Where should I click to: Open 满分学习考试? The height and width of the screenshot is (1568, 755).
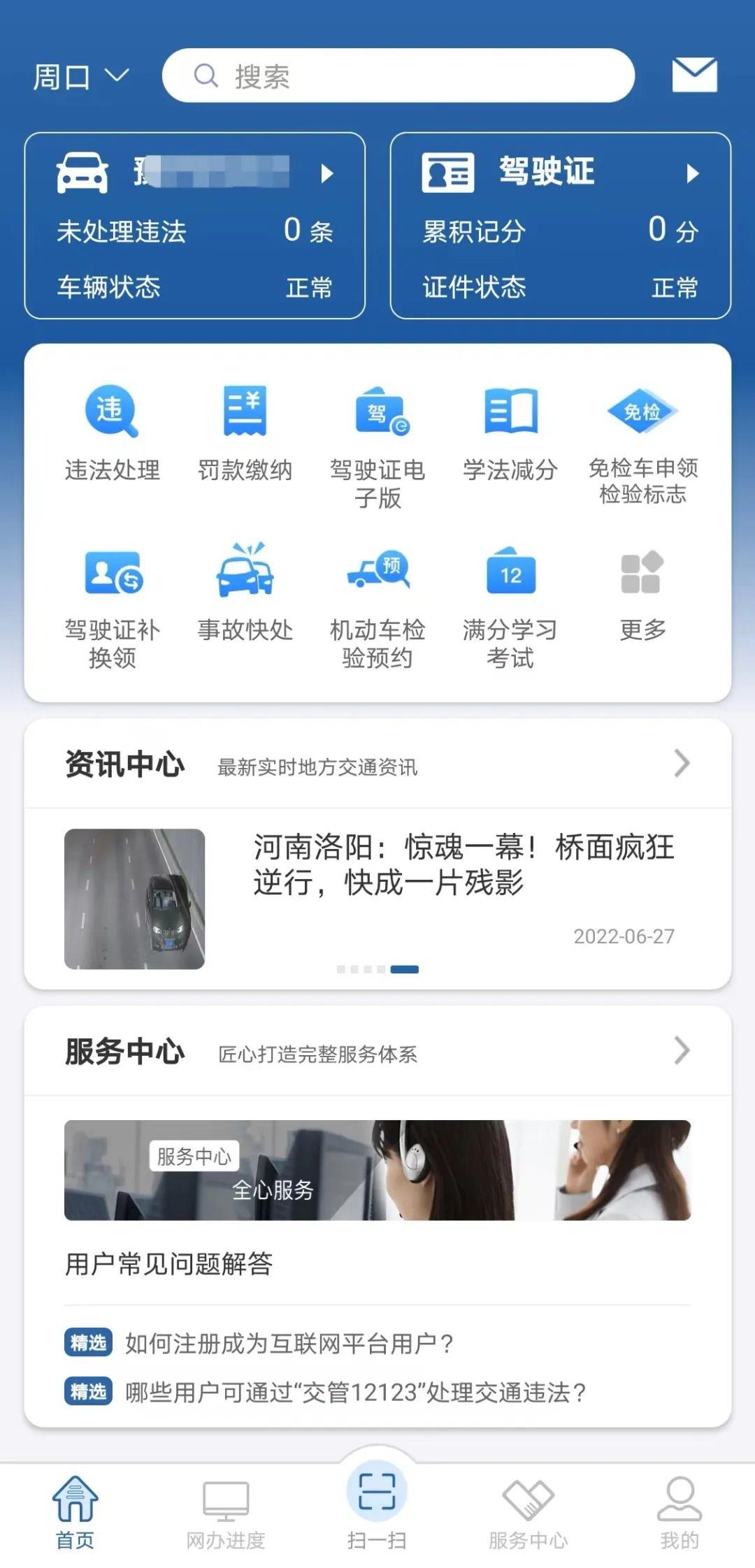[x=510, y=604]
